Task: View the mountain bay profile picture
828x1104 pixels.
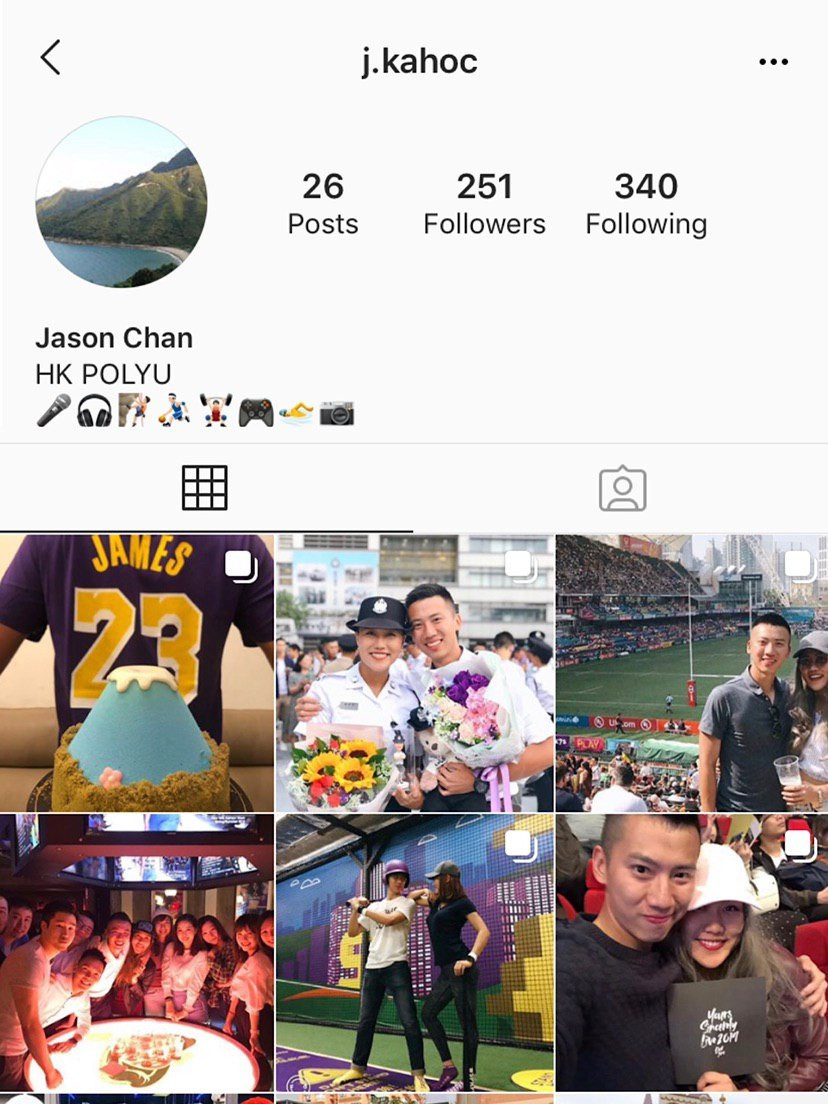Action: pos(121,202)
